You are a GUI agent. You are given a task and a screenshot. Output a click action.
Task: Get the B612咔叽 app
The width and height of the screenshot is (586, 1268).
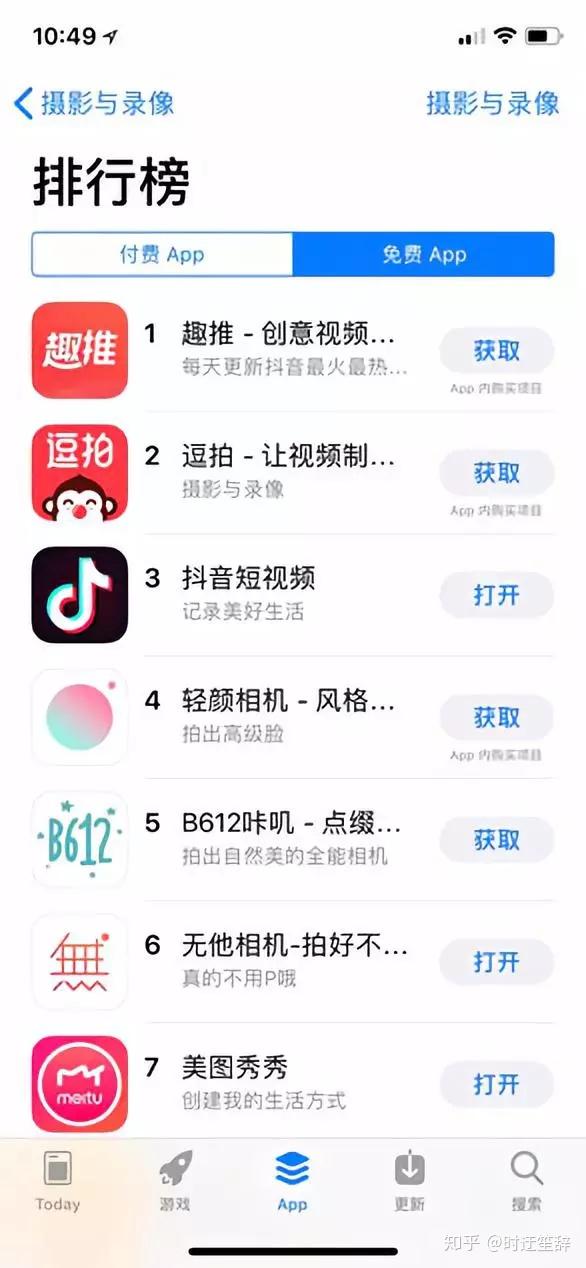[496, 840]
